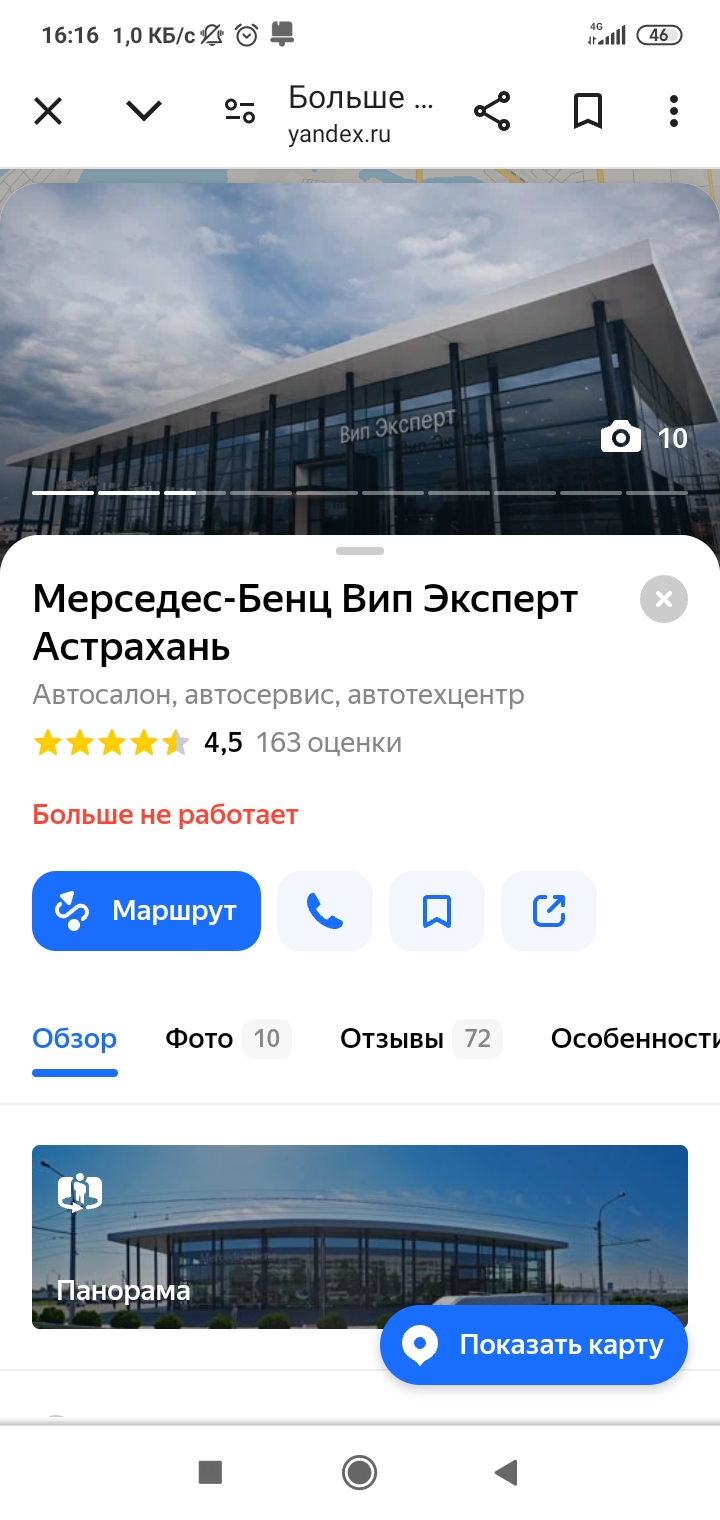Select the Особенности tab

point(635,1039)
